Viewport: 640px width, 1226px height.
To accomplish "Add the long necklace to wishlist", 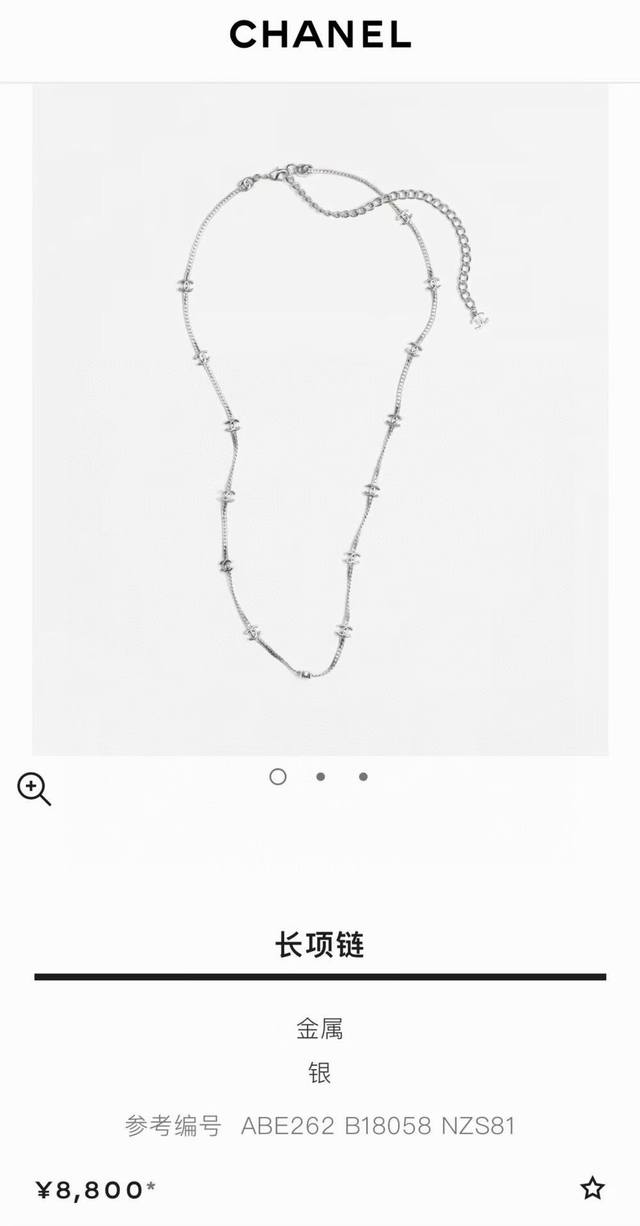I will pos(593,1188).
